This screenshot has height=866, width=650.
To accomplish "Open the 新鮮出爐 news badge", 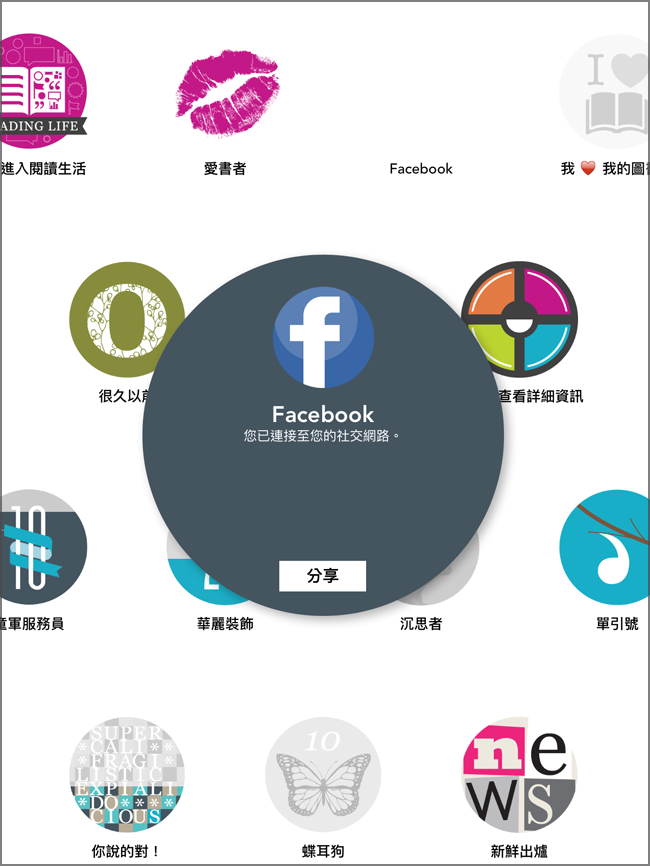I will tap(519, 774).
